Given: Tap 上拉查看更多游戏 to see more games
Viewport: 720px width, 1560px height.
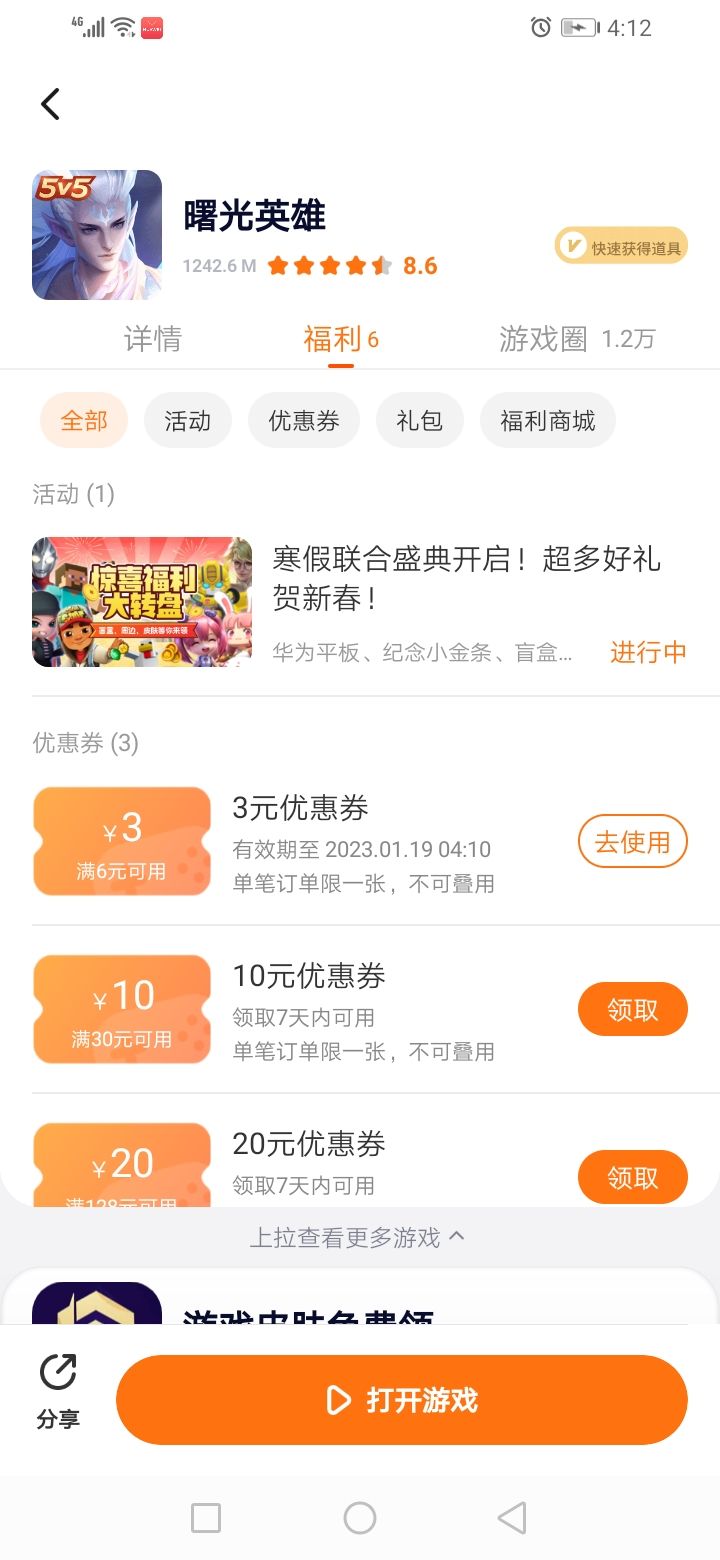Looking at the screenshot, I should coord(358,1238).
